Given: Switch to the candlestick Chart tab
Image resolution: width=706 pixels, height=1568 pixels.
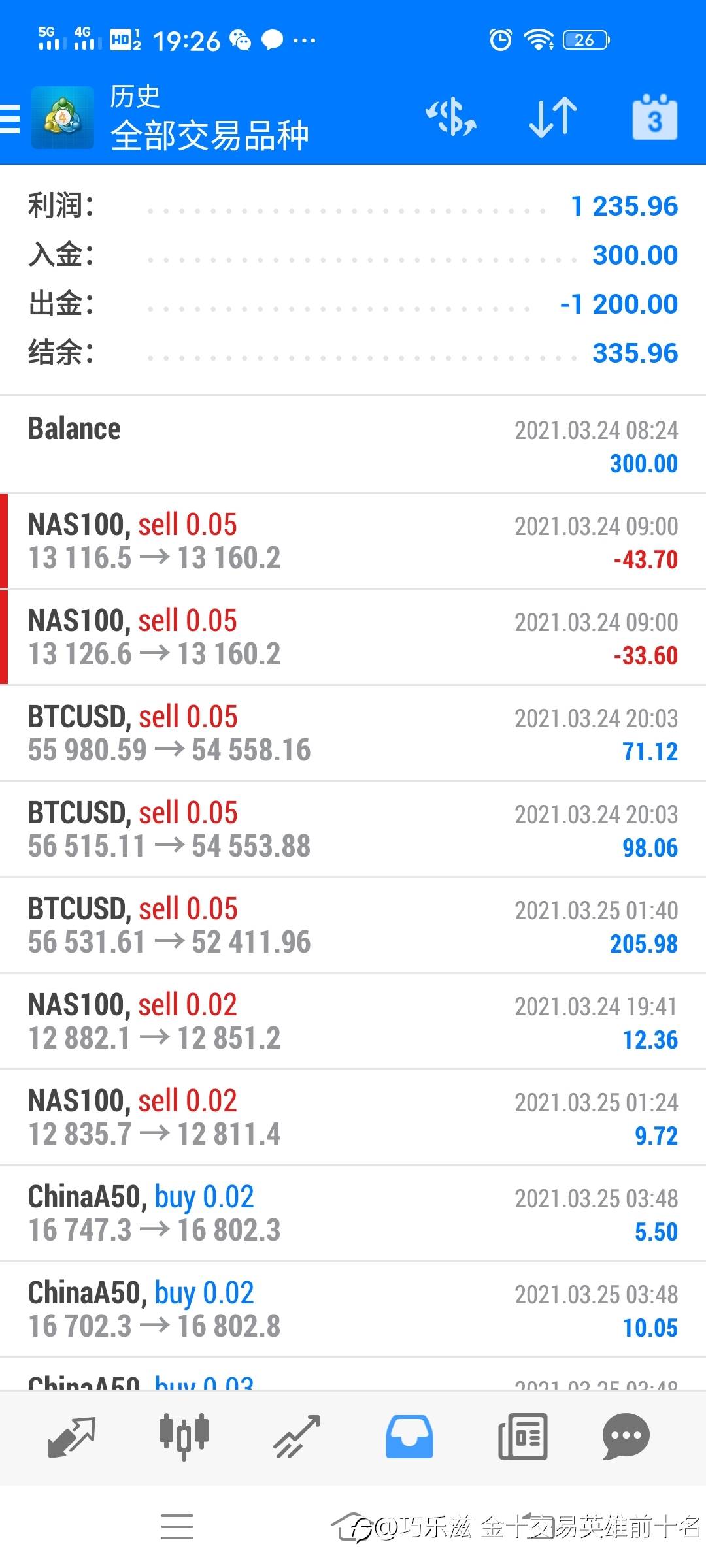Looking at the screenshot, I should [184, 1437].
